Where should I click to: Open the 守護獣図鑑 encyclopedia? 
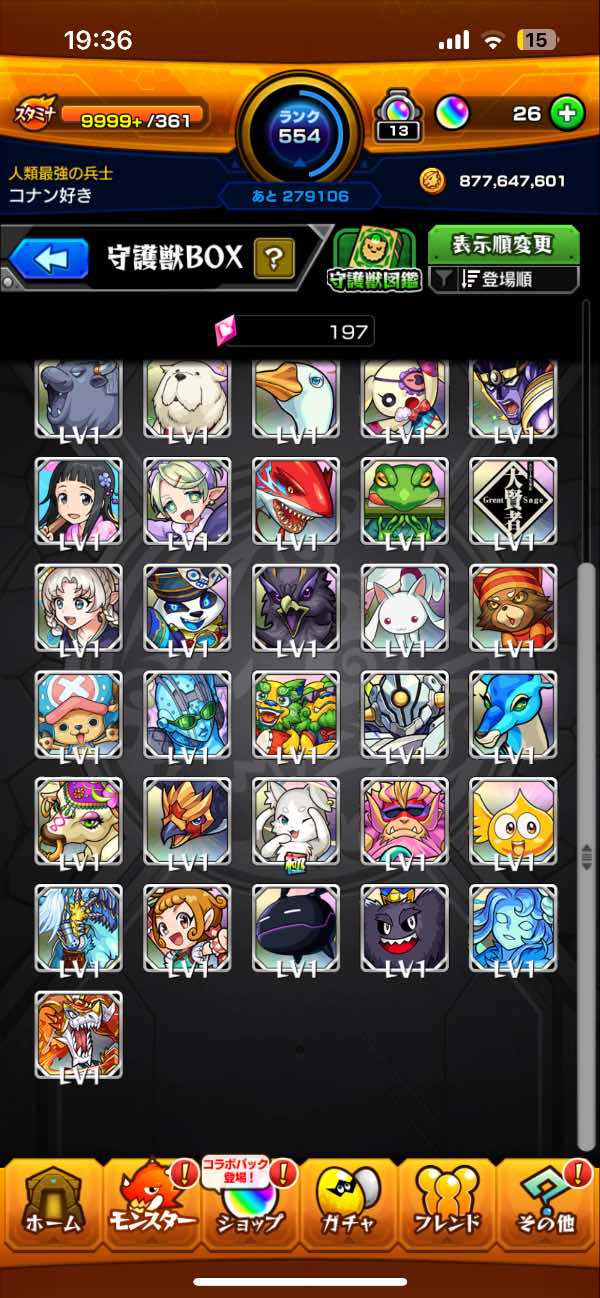[374, 260]
